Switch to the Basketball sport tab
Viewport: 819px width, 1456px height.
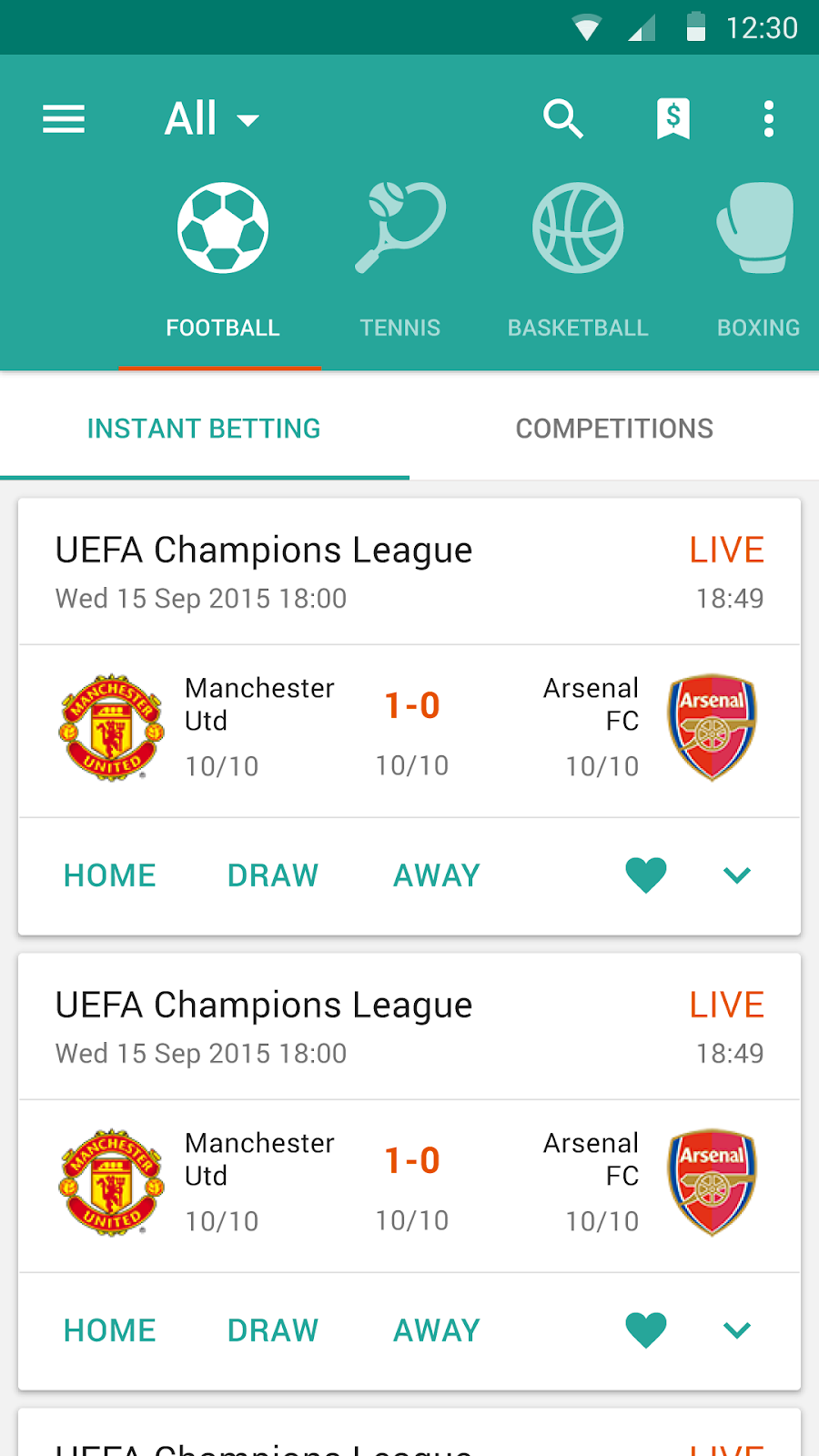click(x=578, y=261)
